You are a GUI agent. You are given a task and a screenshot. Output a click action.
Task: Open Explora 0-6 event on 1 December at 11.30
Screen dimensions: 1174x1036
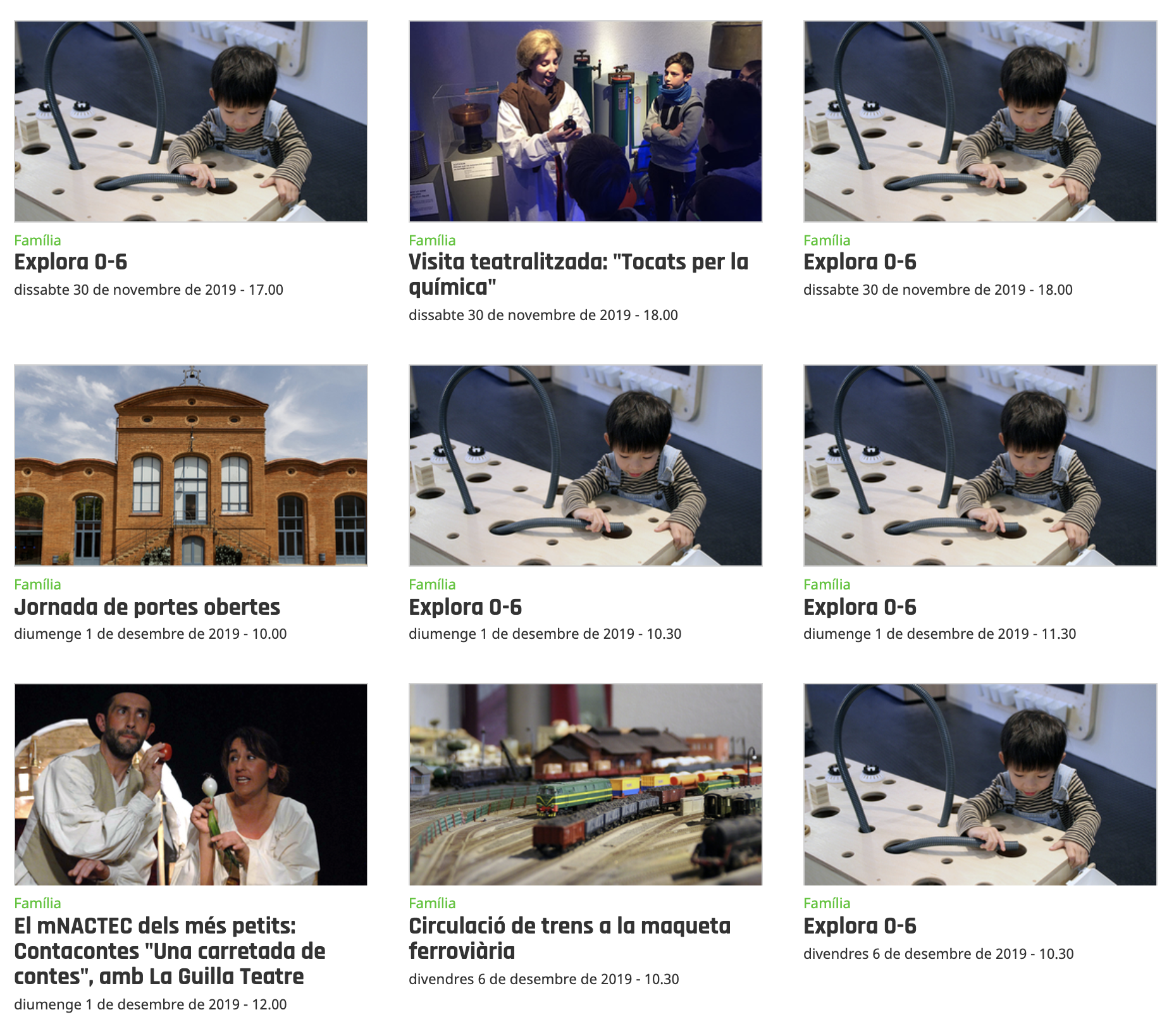pos(860,607)
